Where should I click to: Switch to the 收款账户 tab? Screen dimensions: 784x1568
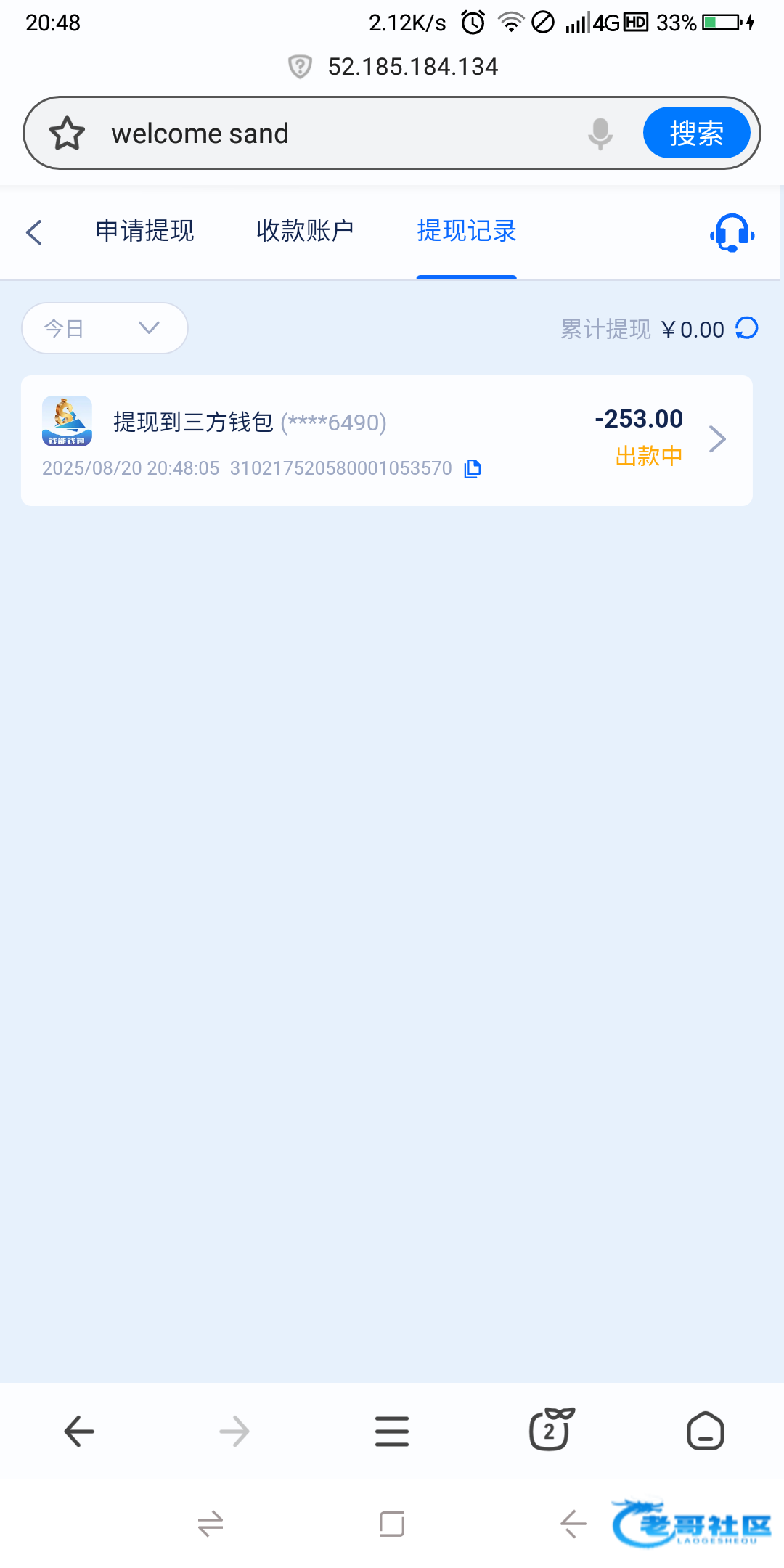click(x=305, y=231)
